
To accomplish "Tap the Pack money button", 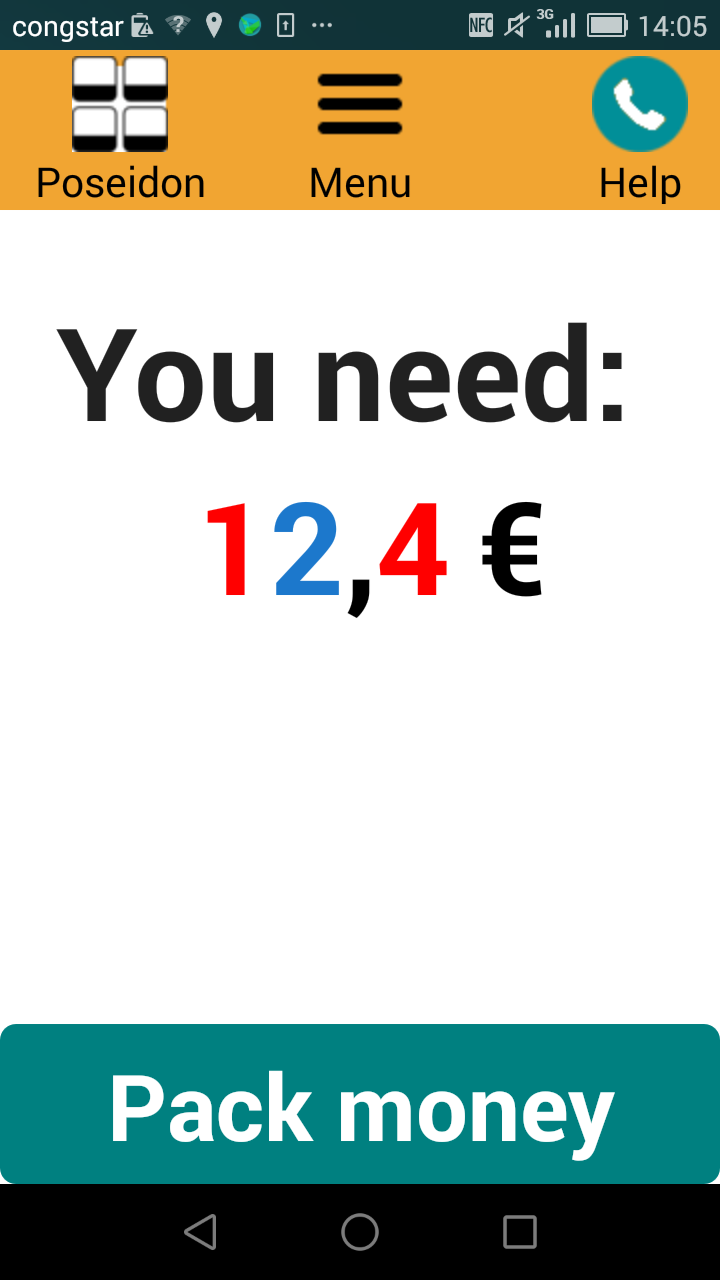I will coord(360,1105).
